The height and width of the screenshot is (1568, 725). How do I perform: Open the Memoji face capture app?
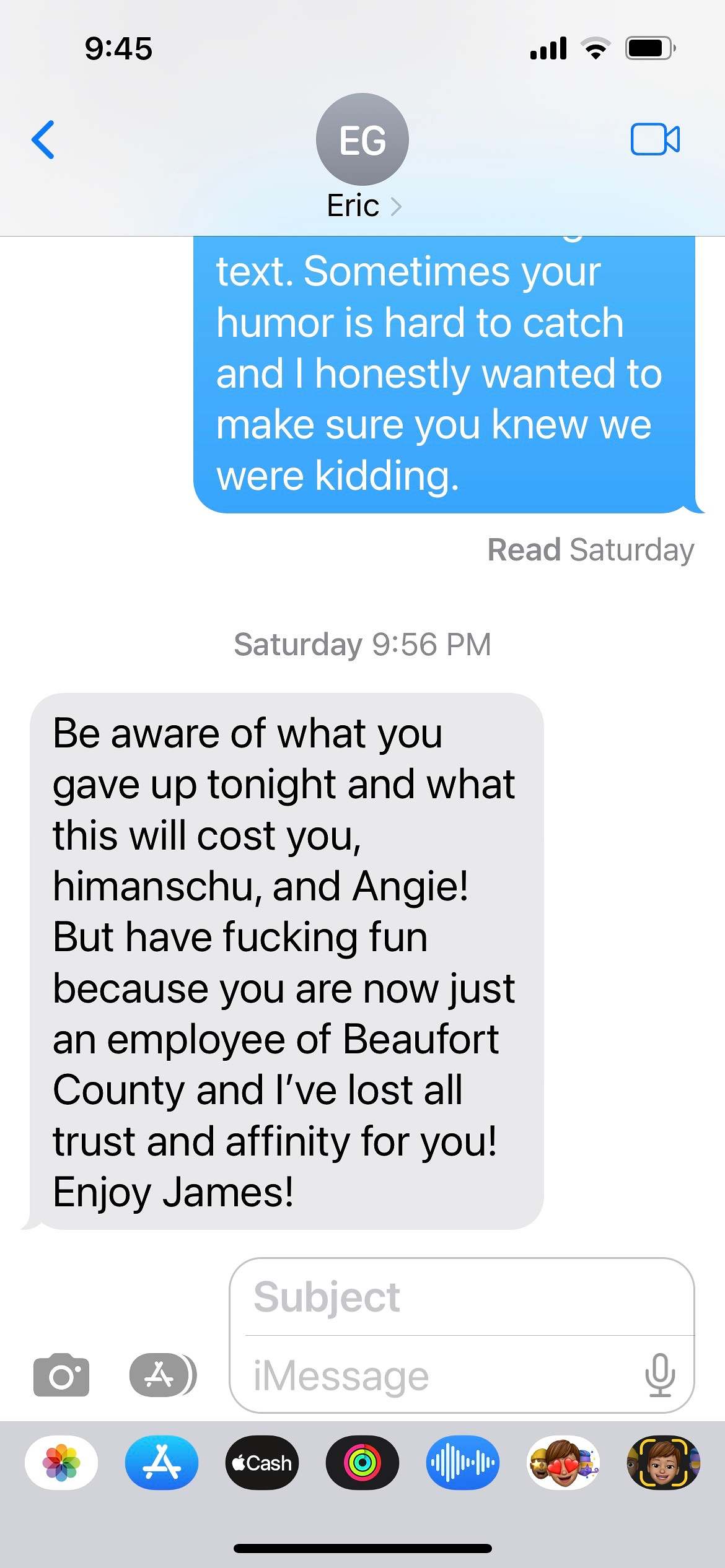pyautogui.click(x=663, y=1463)
